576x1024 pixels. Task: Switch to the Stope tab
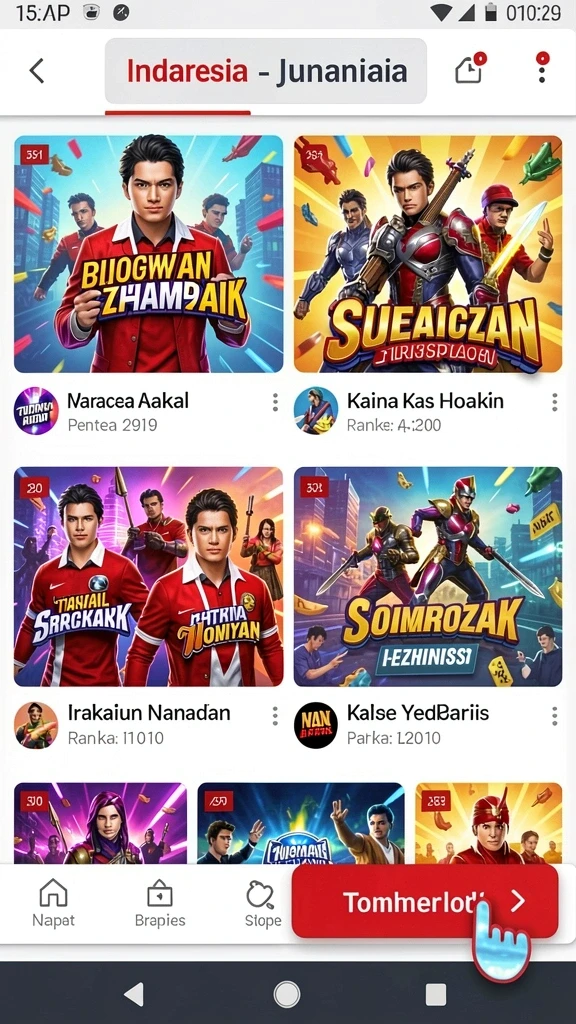[x=263, y=904]
